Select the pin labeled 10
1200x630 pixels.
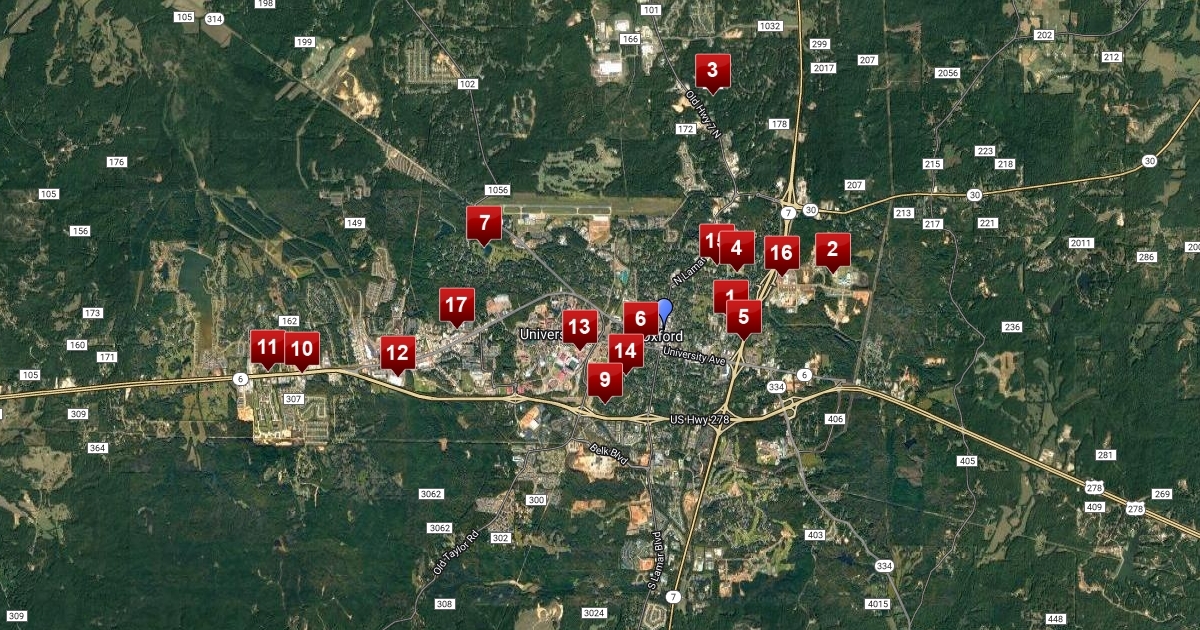pyautogui.click(x=301, y=349)
